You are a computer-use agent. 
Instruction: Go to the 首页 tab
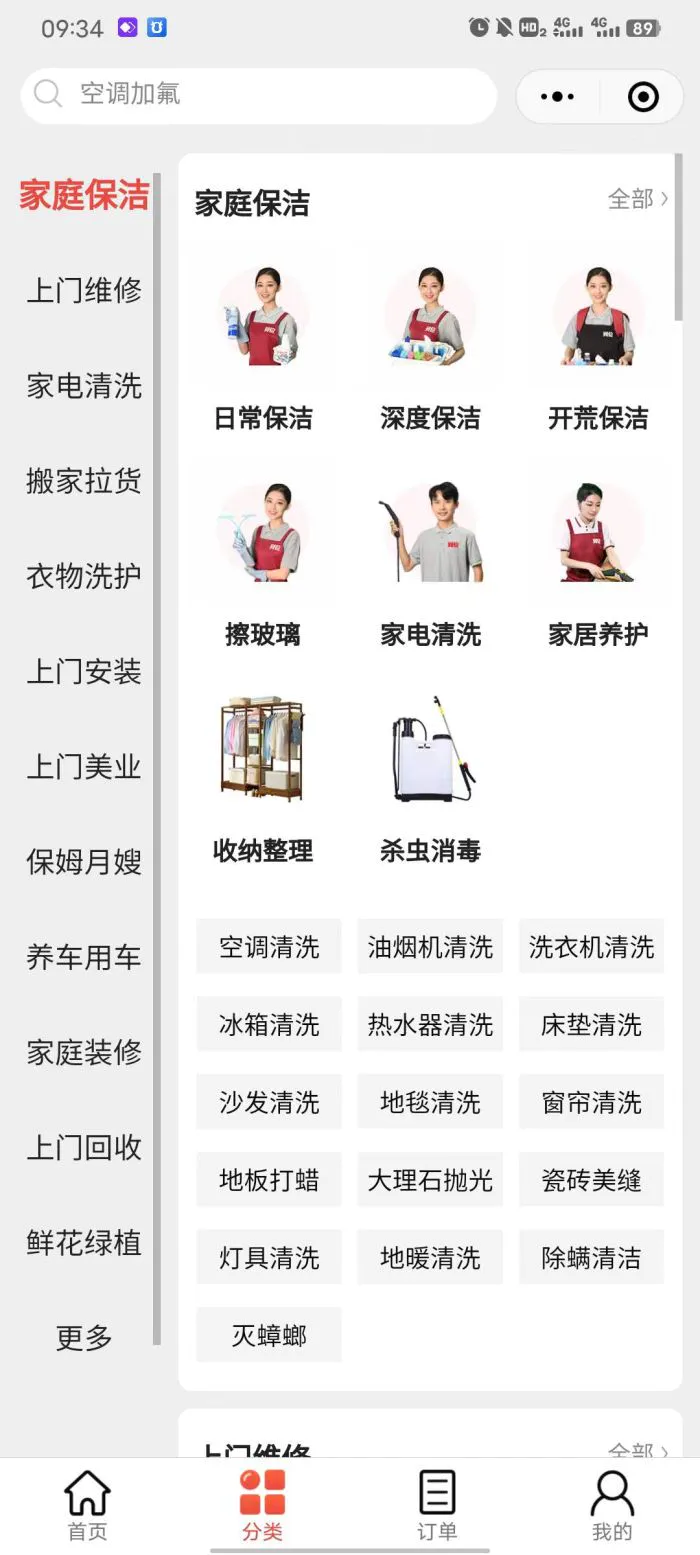click(x=87, y=1505)
